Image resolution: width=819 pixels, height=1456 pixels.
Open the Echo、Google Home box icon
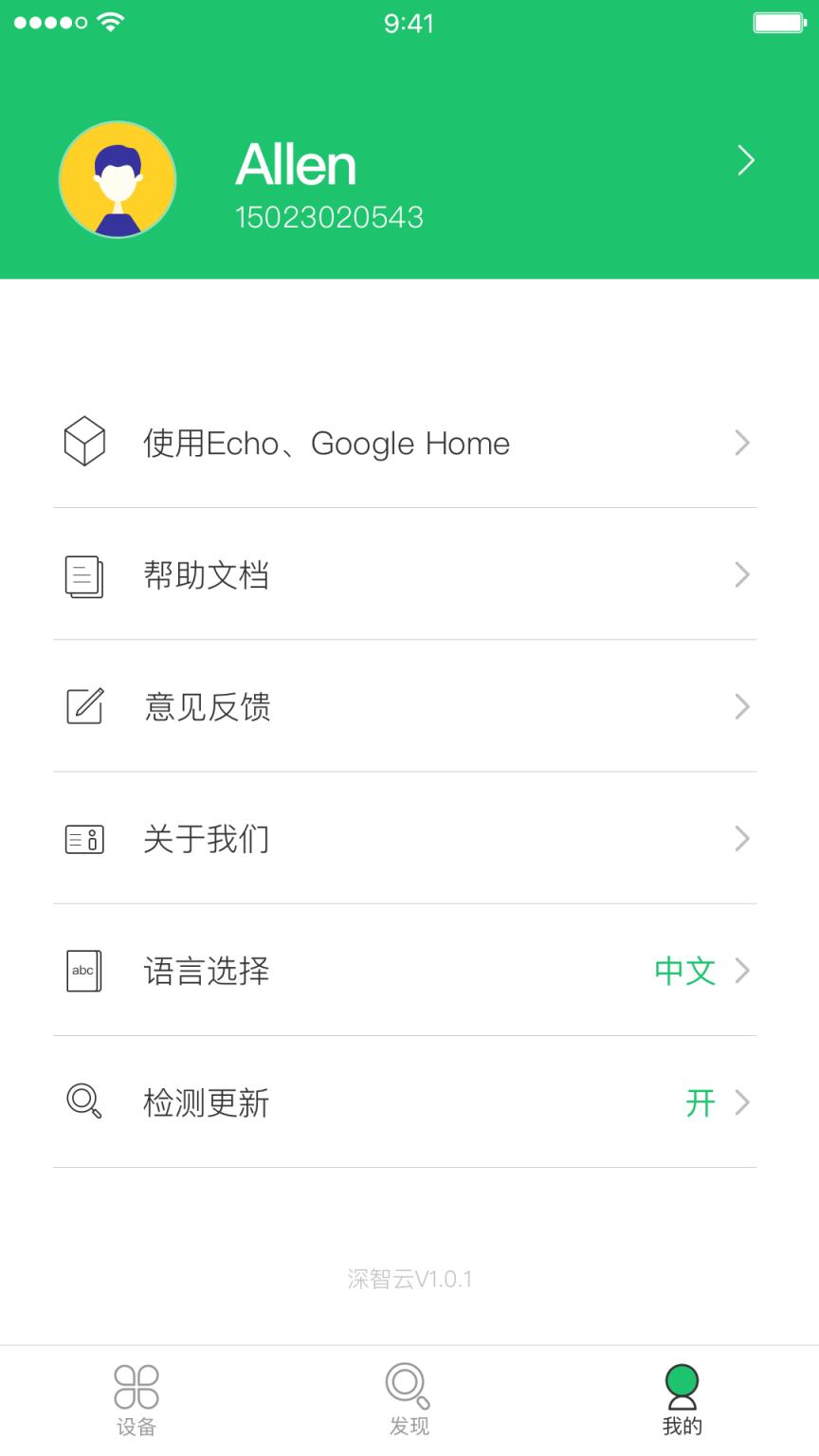(x=84, y=442)
